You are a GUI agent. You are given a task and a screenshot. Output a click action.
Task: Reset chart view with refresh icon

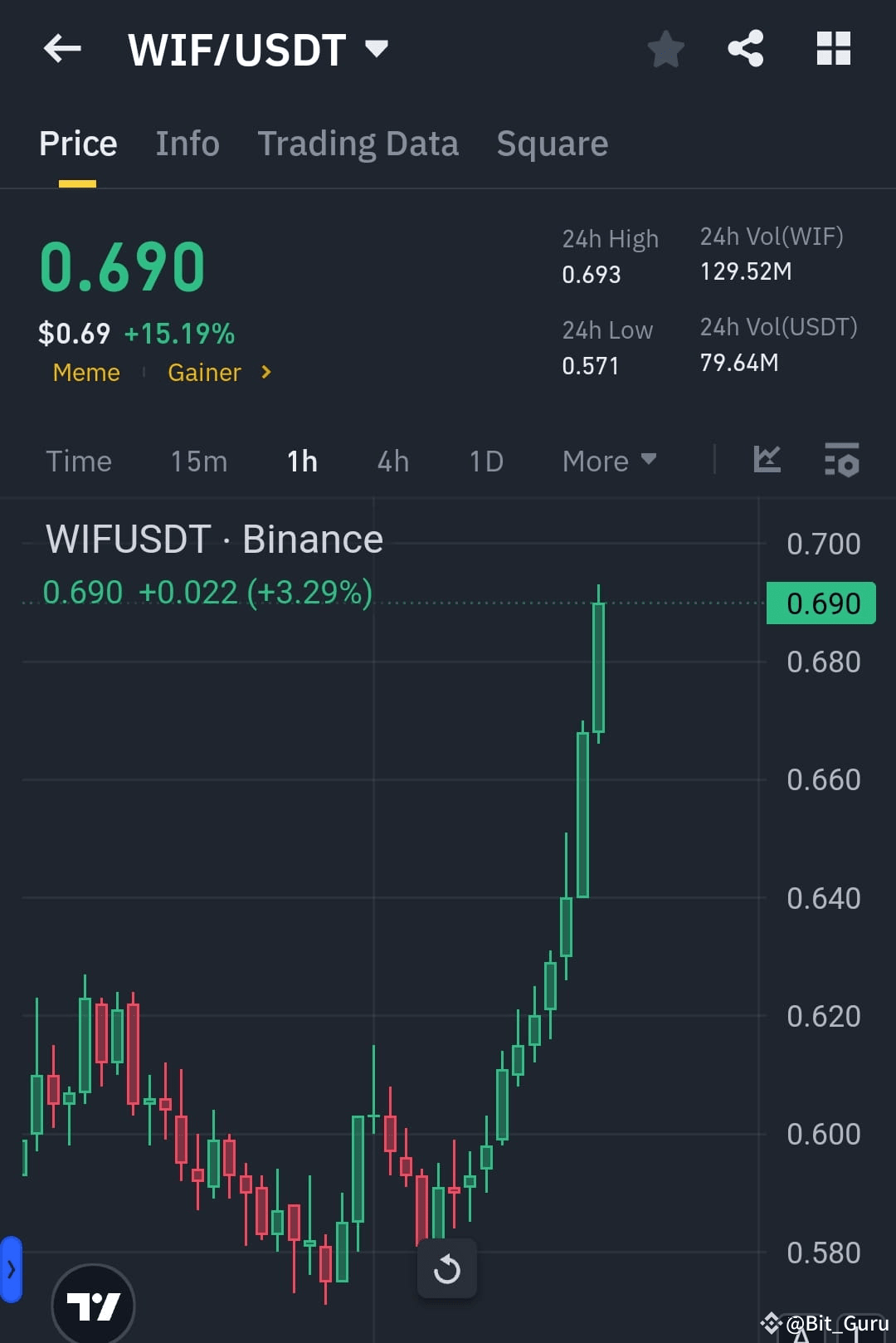pyautogui.click(x=447, y=1268)
